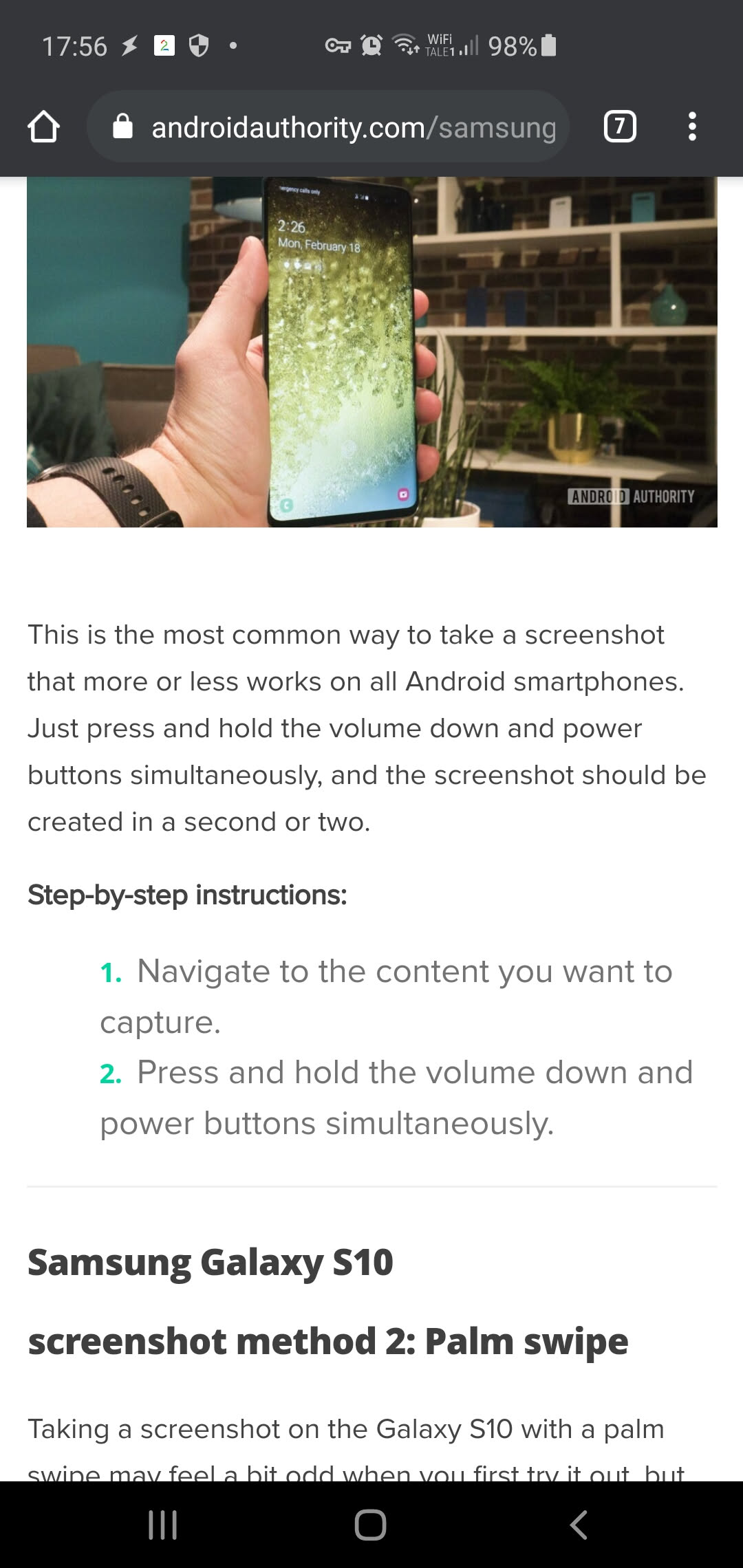Tap the Chrome home icon
This screenshot has width=743, height=1568.
point(43,127)
